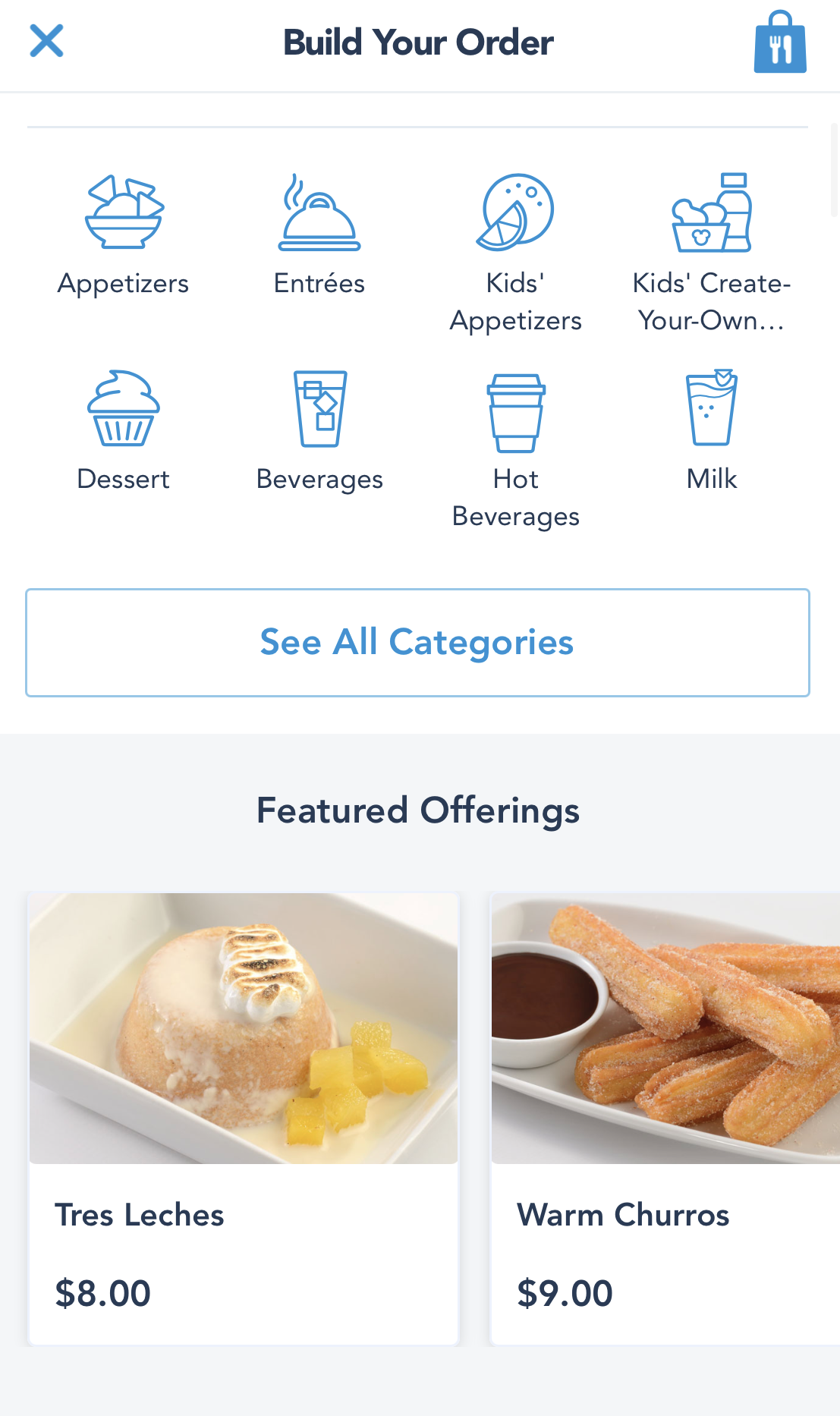This screenshot has height=1416, width=840.
Task: Browse the Milk category
Action: tap(712, 430)
